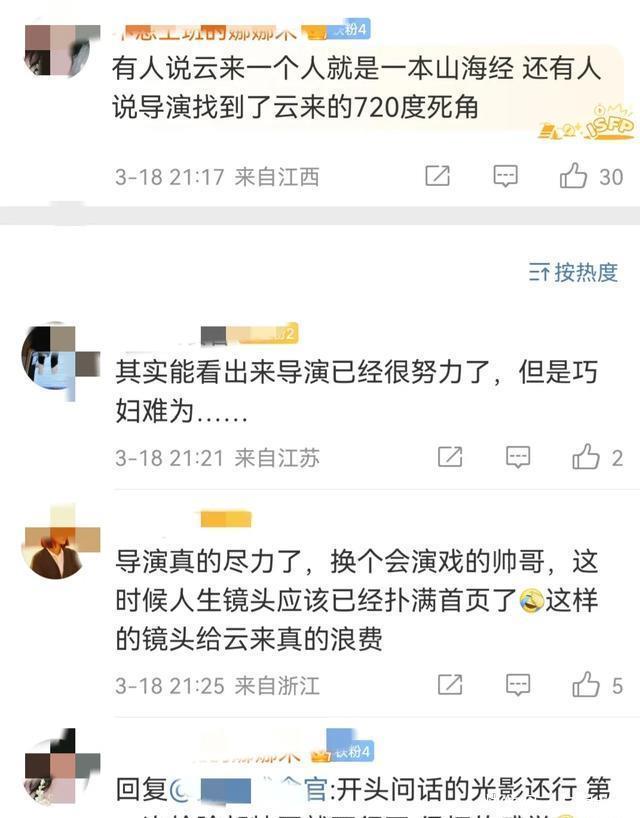Like the comment posted from 浙江
The height and width of the screenshot is (818, 640).
(585, 685)
